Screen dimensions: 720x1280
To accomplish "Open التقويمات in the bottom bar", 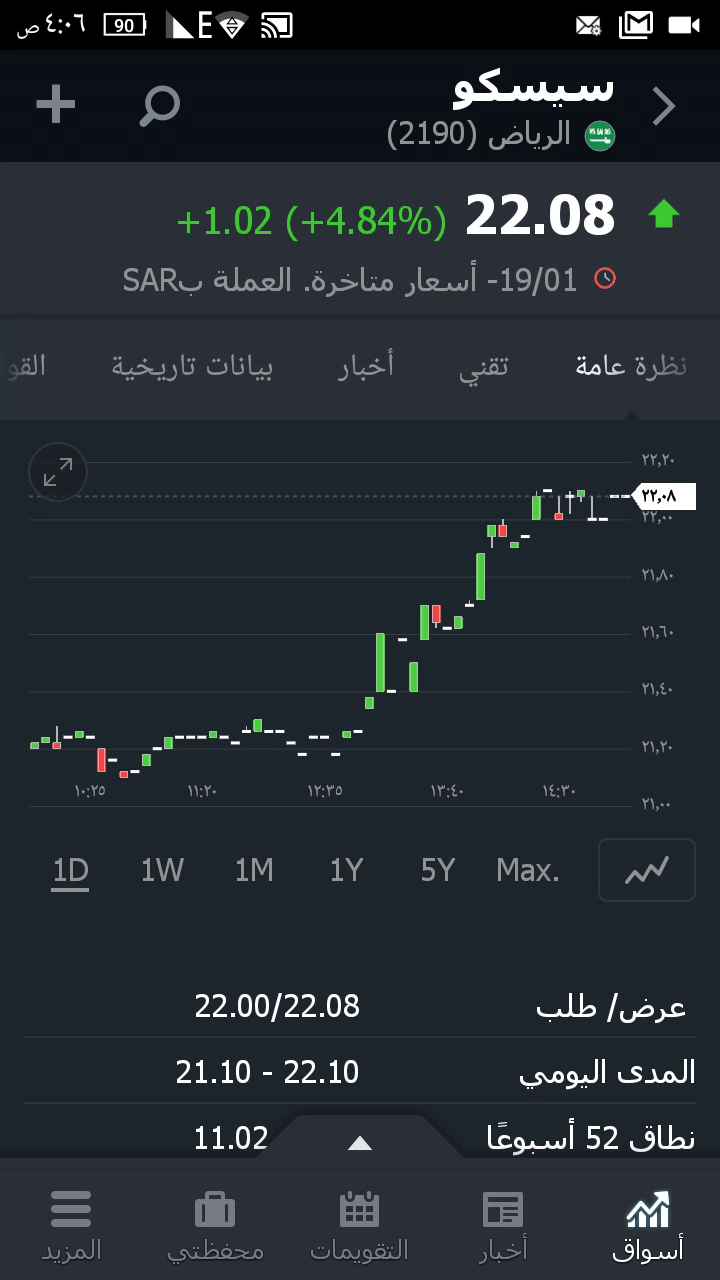I will 359,1225.
